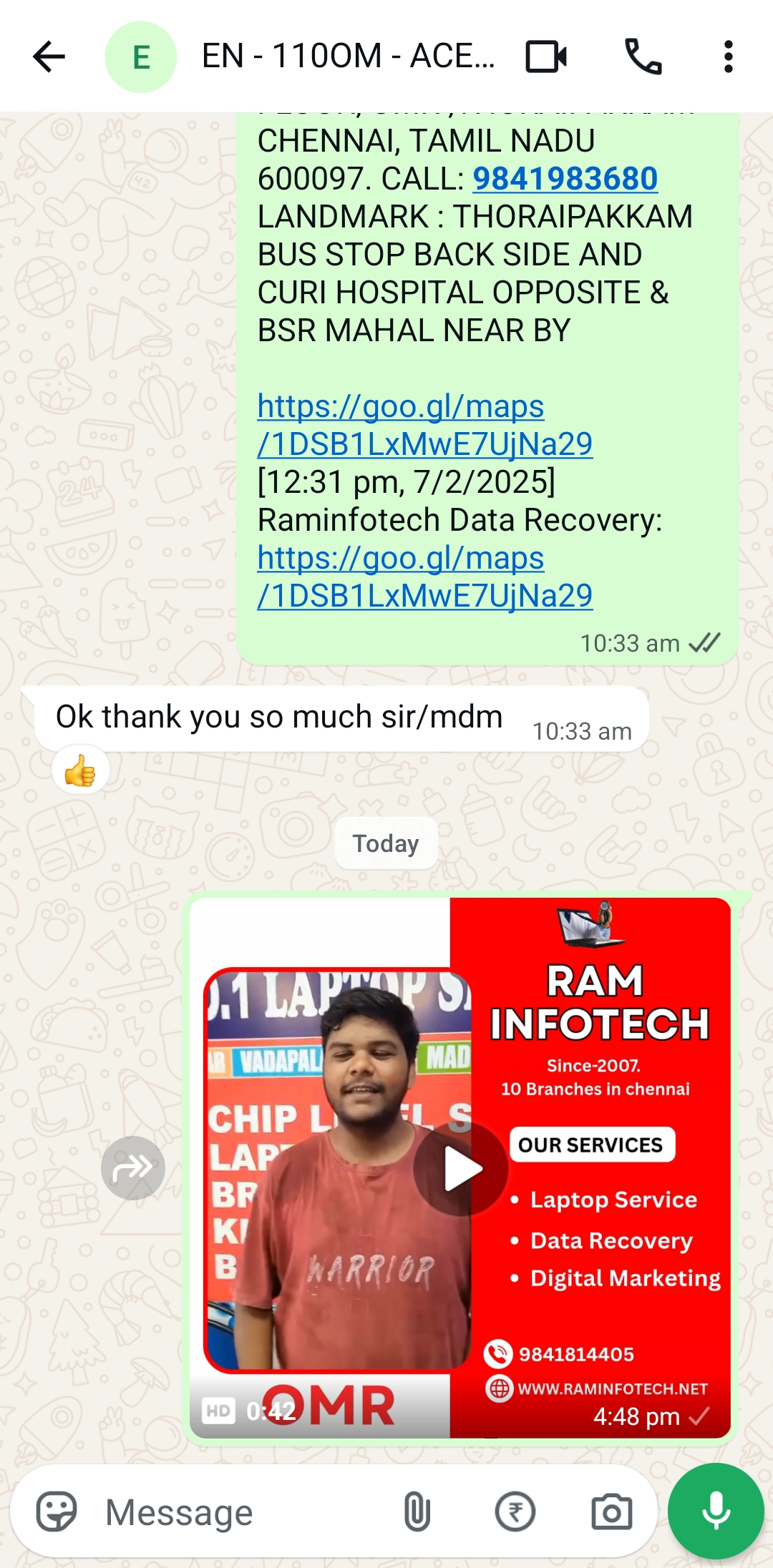Open the emoji and sticker picker
The image size is (773, 1568).
coord(57,1511)
